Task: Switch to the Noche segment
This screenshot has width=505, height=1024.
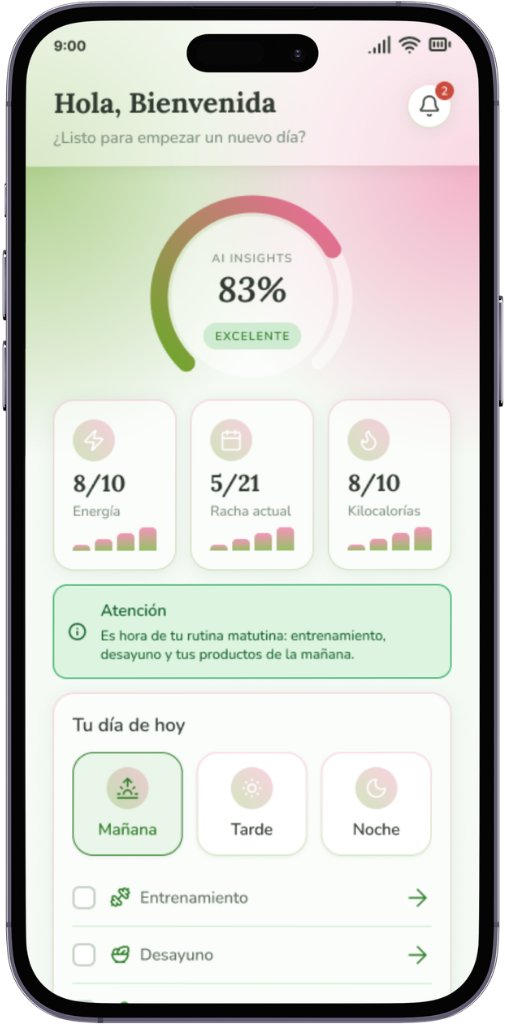Action: click(x=376, y=804)
